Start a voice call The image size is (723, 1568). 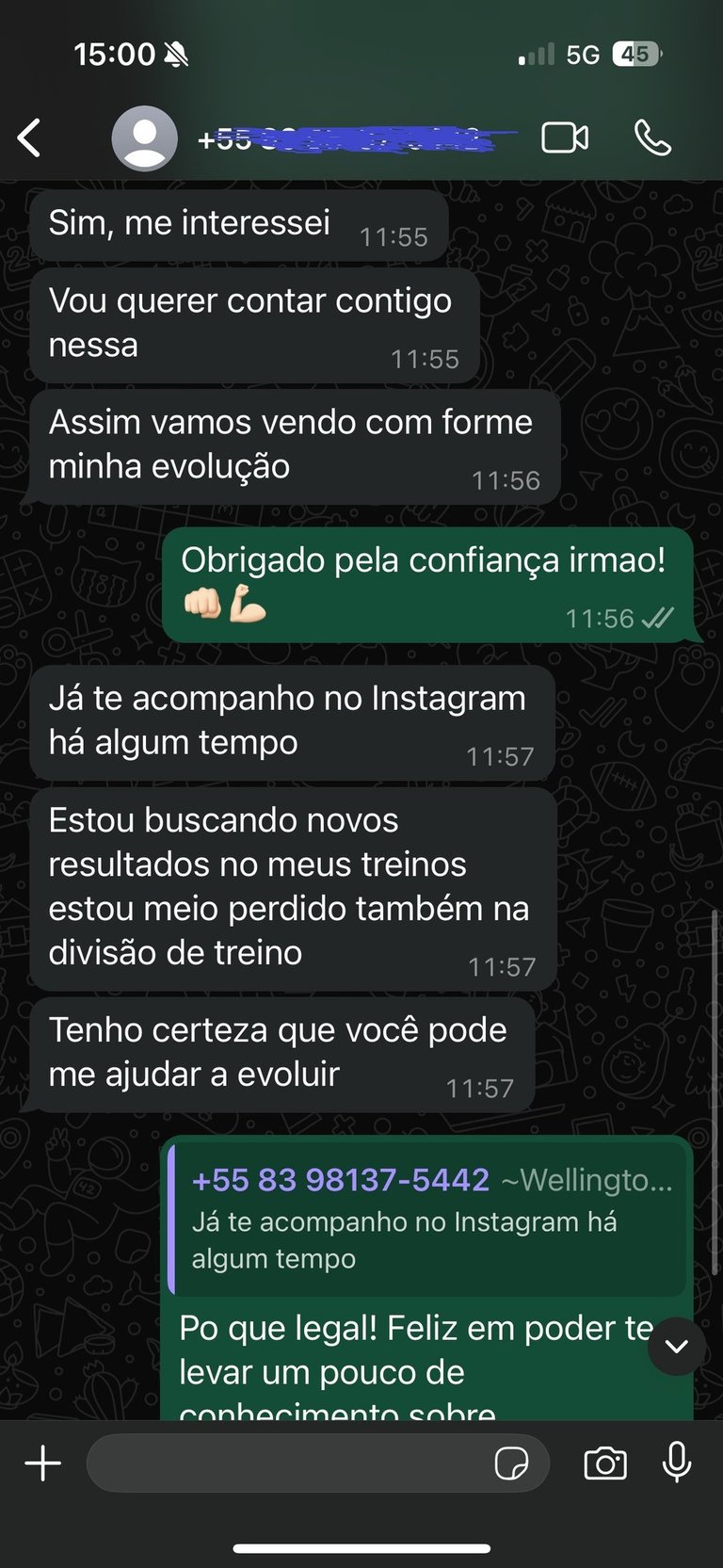point(652,138)
